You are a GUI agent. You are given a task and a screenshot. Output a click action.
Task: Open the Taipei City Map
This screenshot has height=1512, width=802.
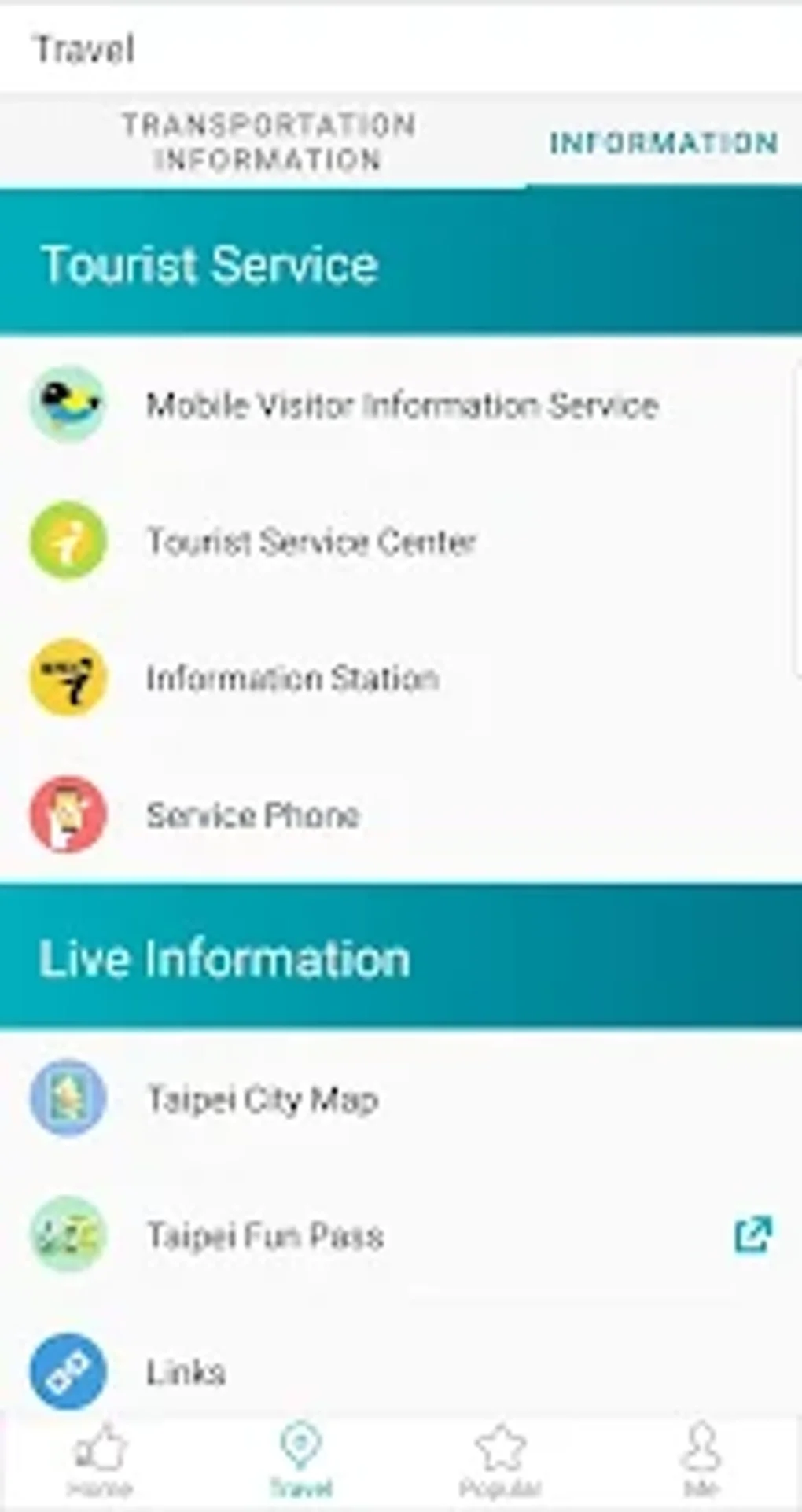(263, 1098)
